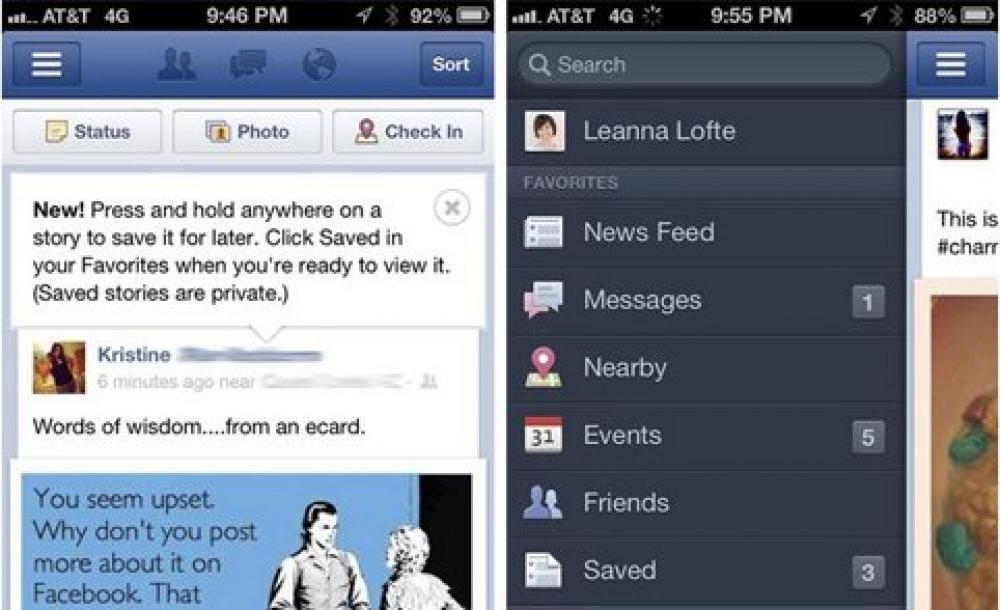Compose a new Status update

[87, 132]
